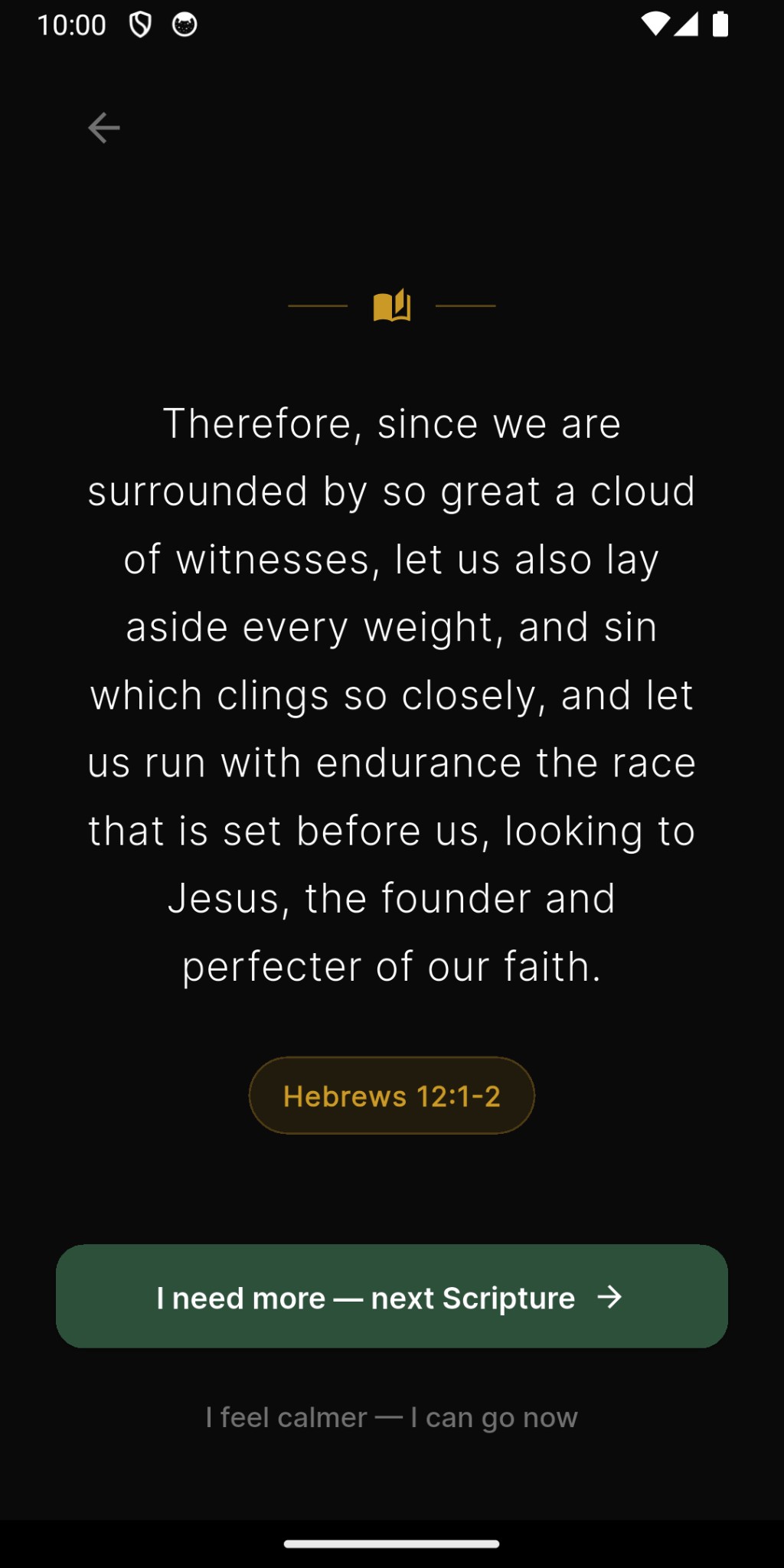The image size is (784, 1568).
Task: Tap the dark app notification icon beside the shield
Action: pos(185,24)
